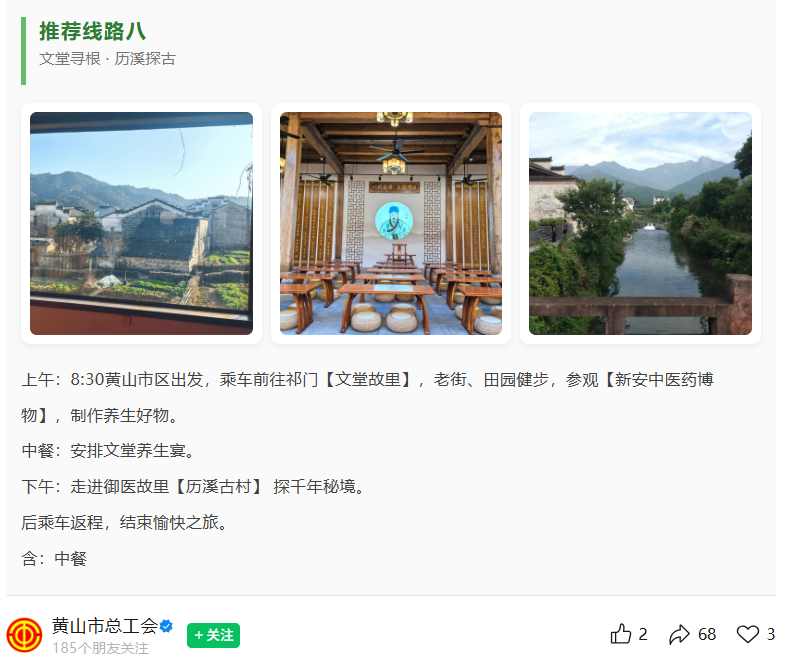Viewport: 800px width, 666px height.
Task: Open the medicine hall interior photo
Action: [390, 223]
